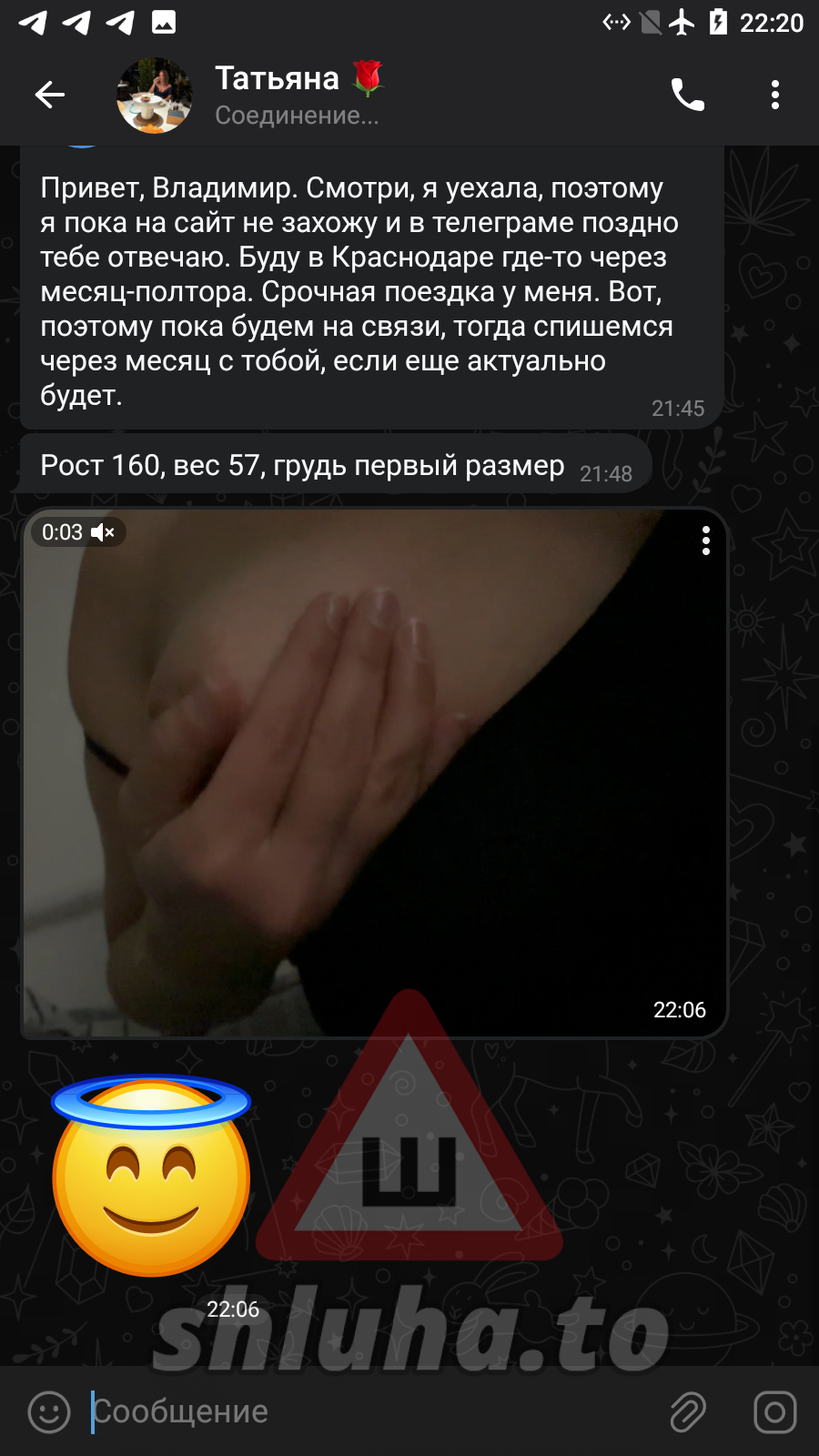Screen dimensions: 819x1456
Task: Focus the Сообщение input field
Action: point(364,1411)
